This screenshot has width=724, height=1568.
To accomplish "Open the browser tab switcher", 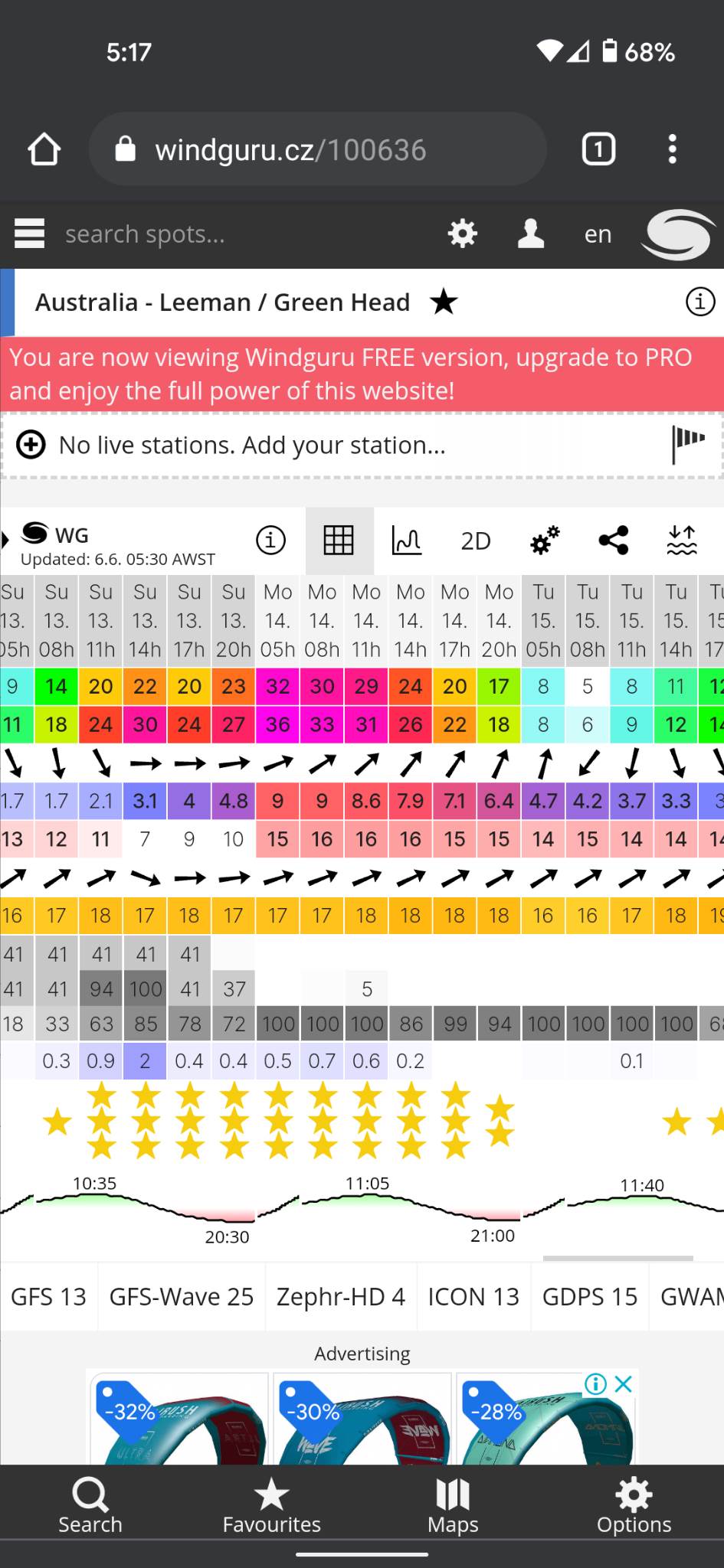I will point(598,149).
